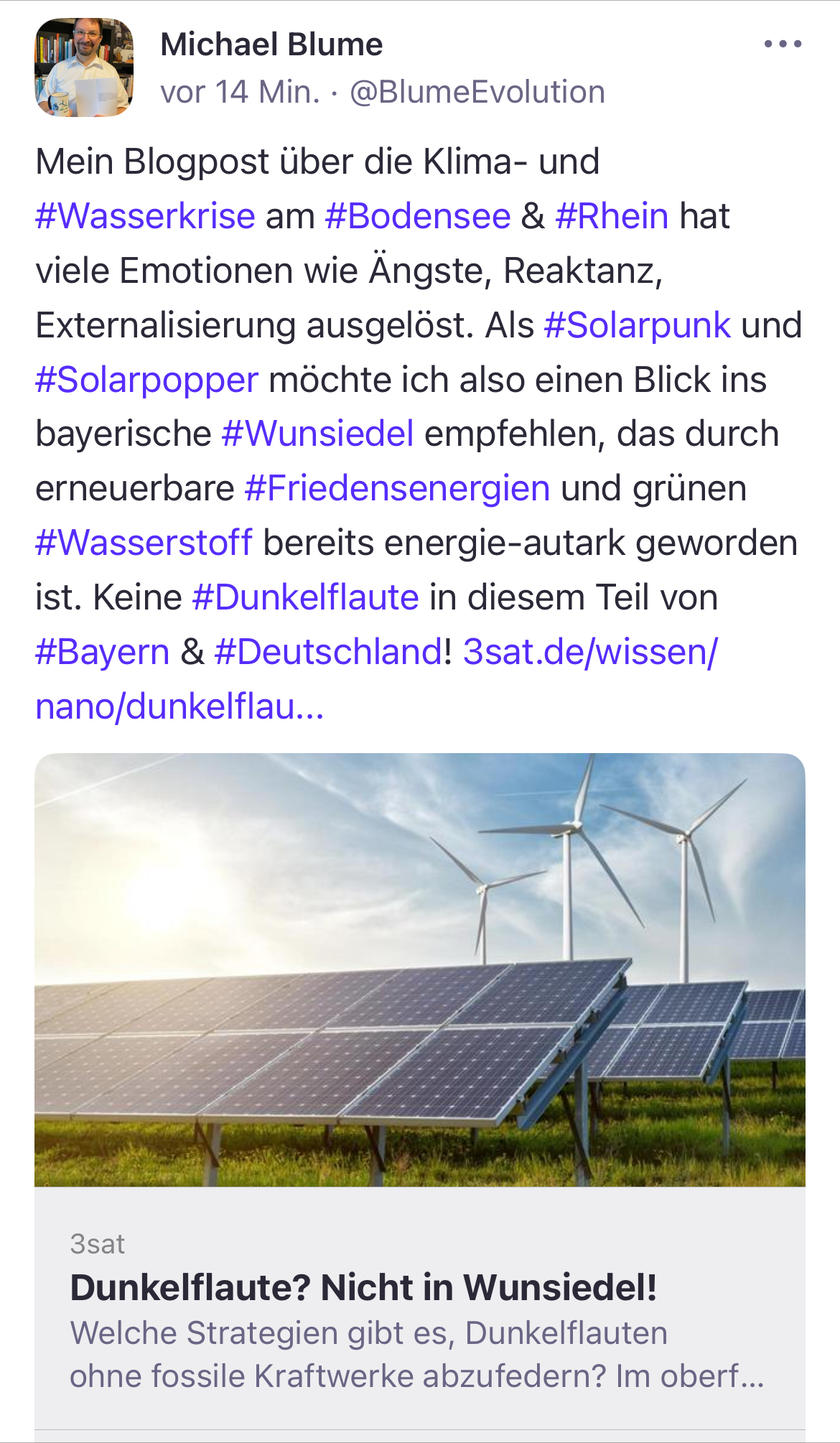Open the #Dunkelflaute hashtag

306,598
